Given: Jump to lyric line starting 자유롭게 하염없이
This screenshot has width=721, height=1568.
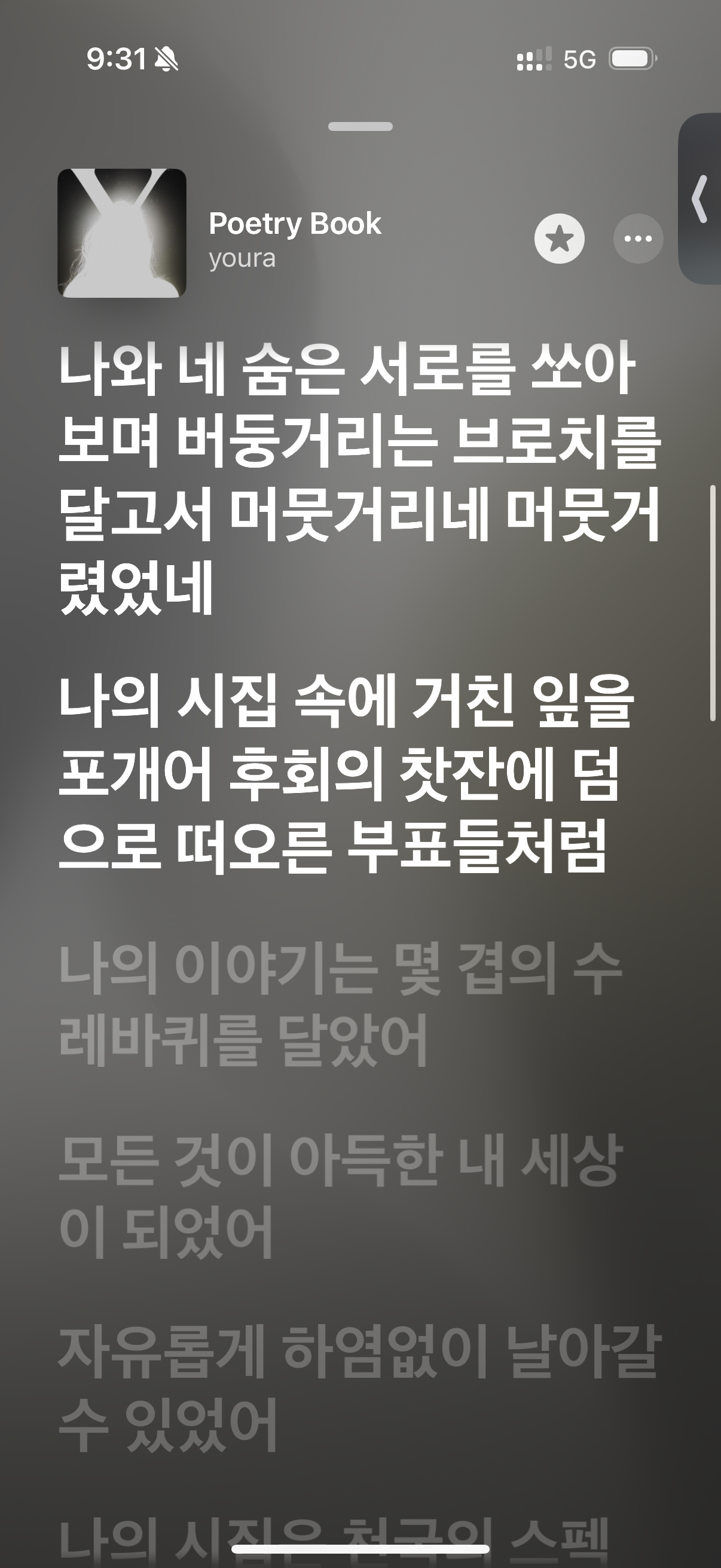Looking at the screenshot, I should (359, 1387).
